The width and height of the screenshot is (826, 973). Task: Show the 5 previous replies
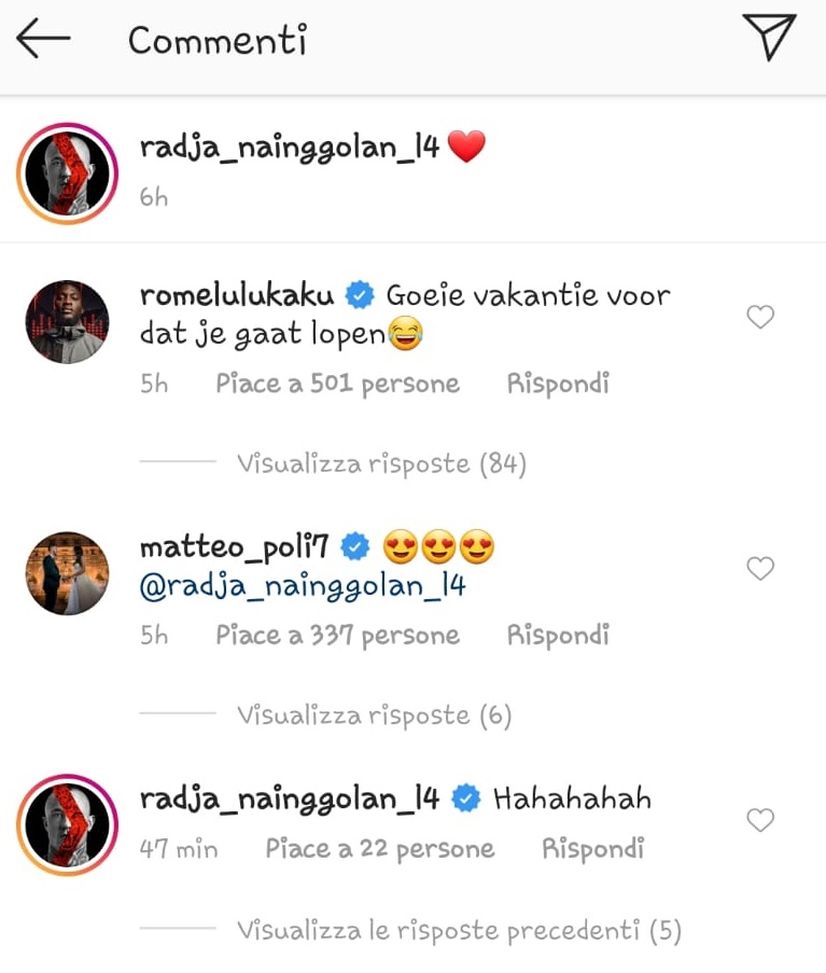pos(458,931)
